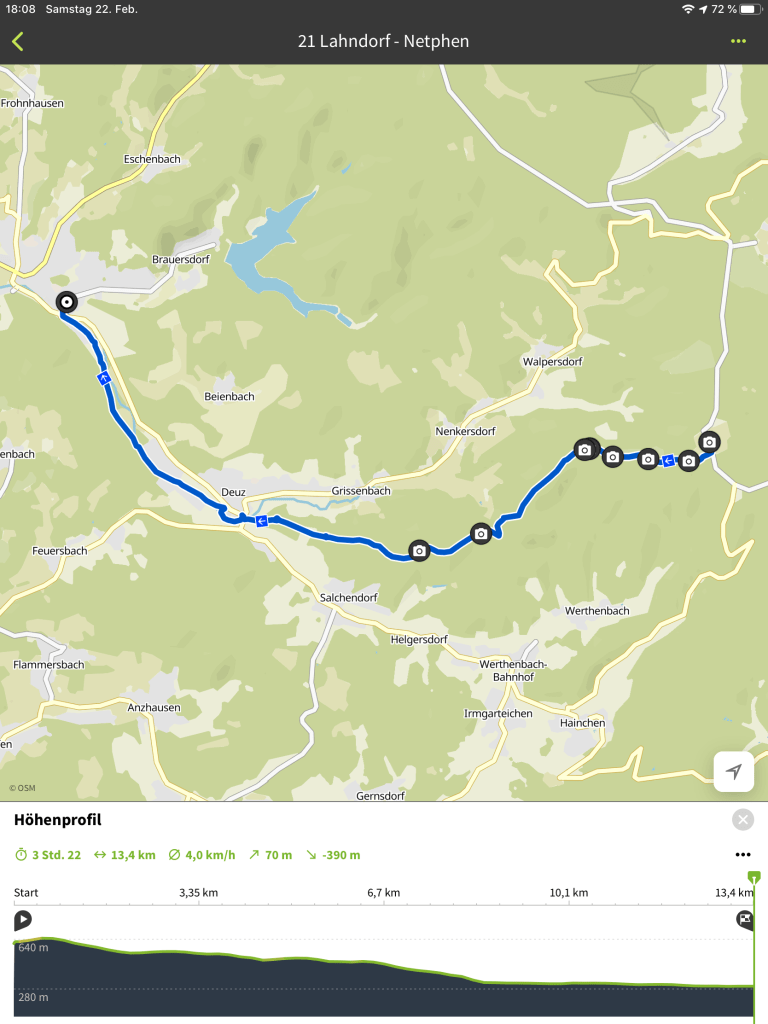The height and width of the screenshot is (1024, 768).
Task: Select the route endpoint marker near Brauersdorf
Action: click(x=66, y=301)
